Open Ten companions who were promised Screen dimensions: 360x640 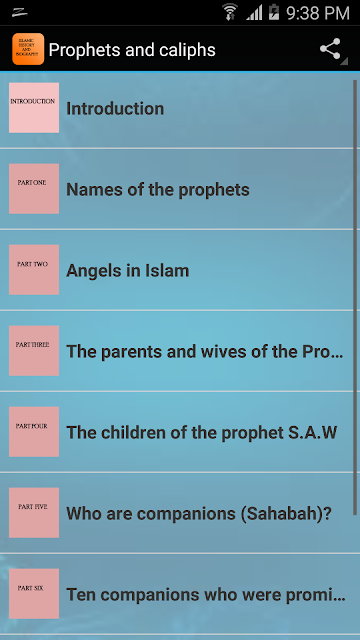coord(178,594)
